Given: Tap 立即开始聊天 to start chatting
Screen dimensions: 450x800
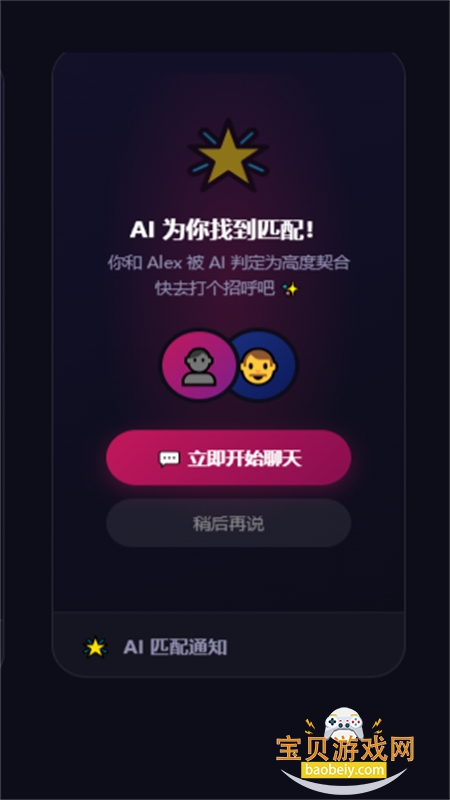Looking at the screenshot, I should click(x=228, y=458).
